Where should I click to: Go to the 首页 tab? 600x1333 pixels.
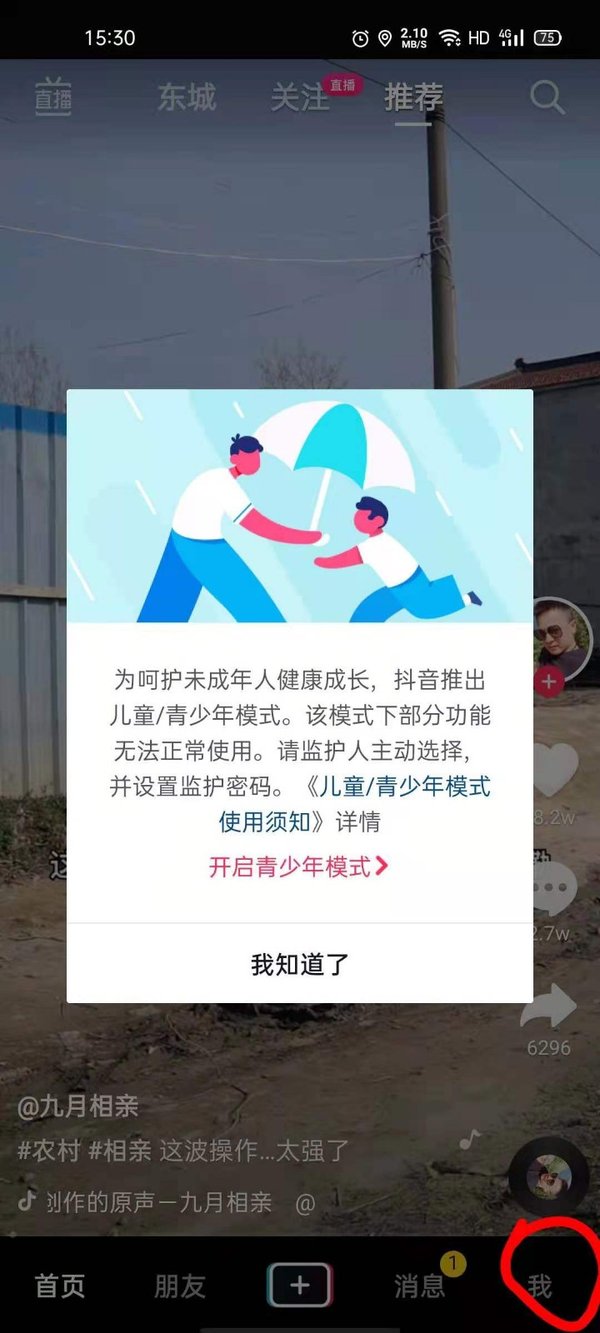tap(60, 1286)
